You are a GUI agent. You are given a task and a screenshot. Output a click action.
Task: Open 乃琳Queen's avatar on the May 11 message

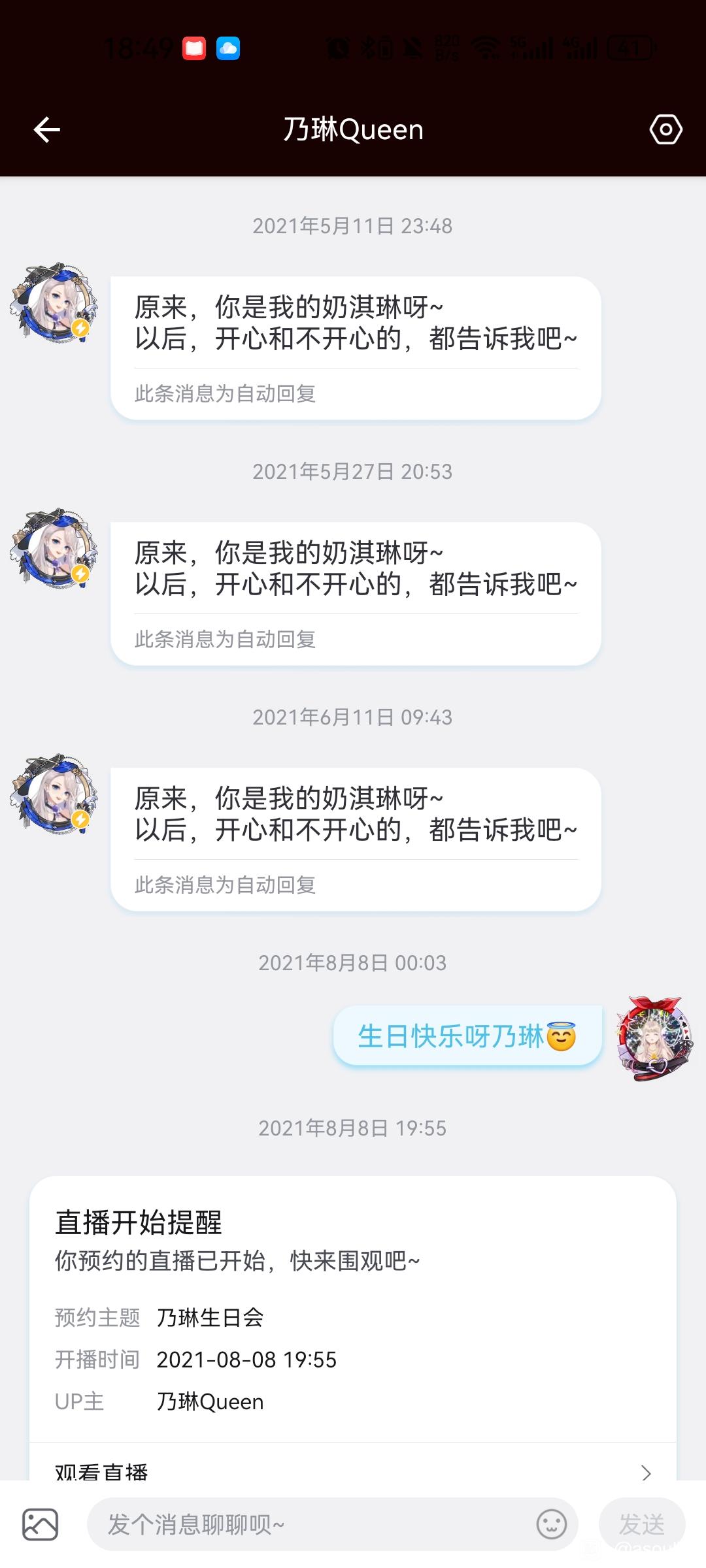54,302
